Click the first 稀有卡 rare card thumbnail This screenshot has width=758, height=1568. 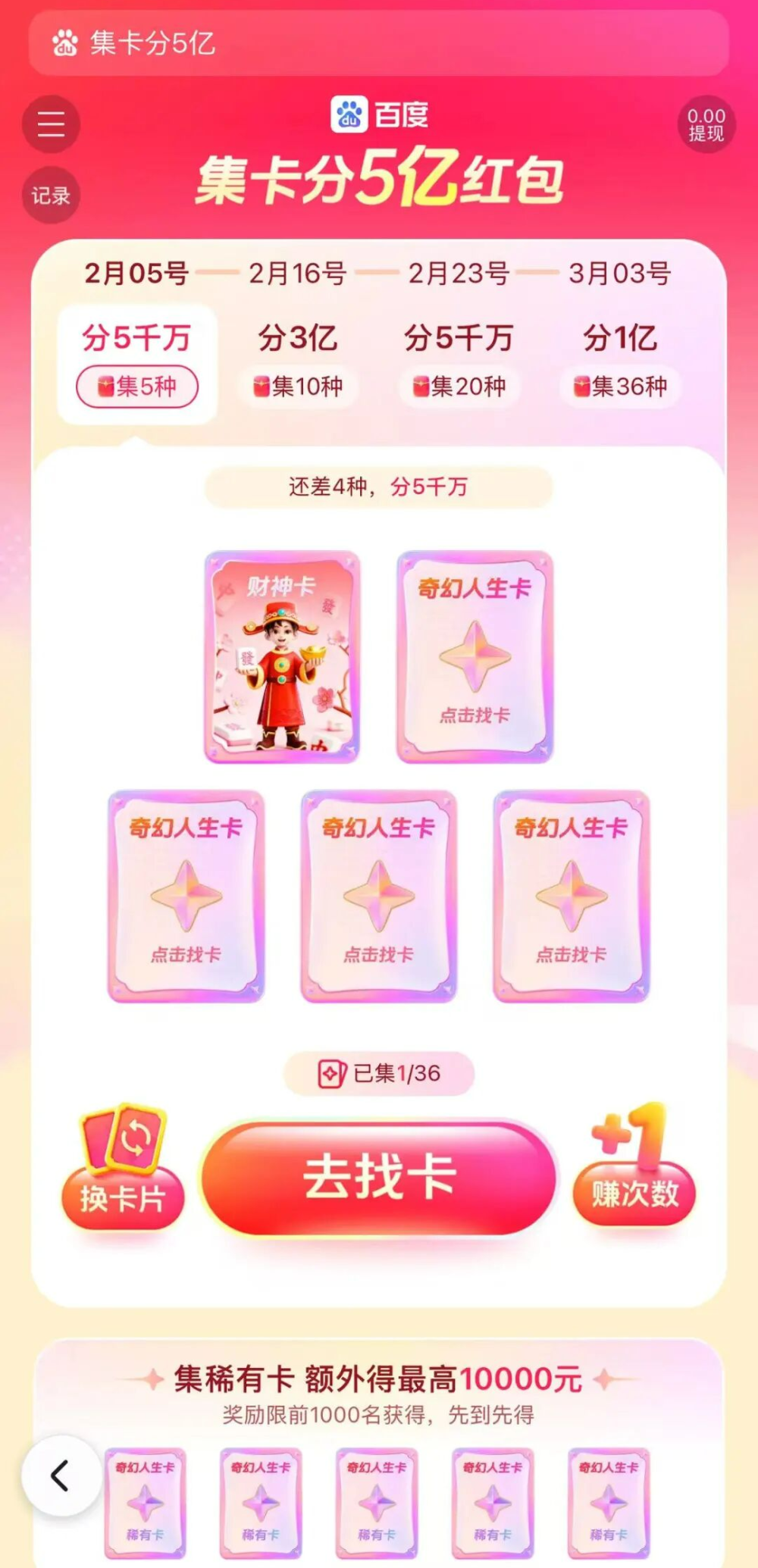(146, 1501)
